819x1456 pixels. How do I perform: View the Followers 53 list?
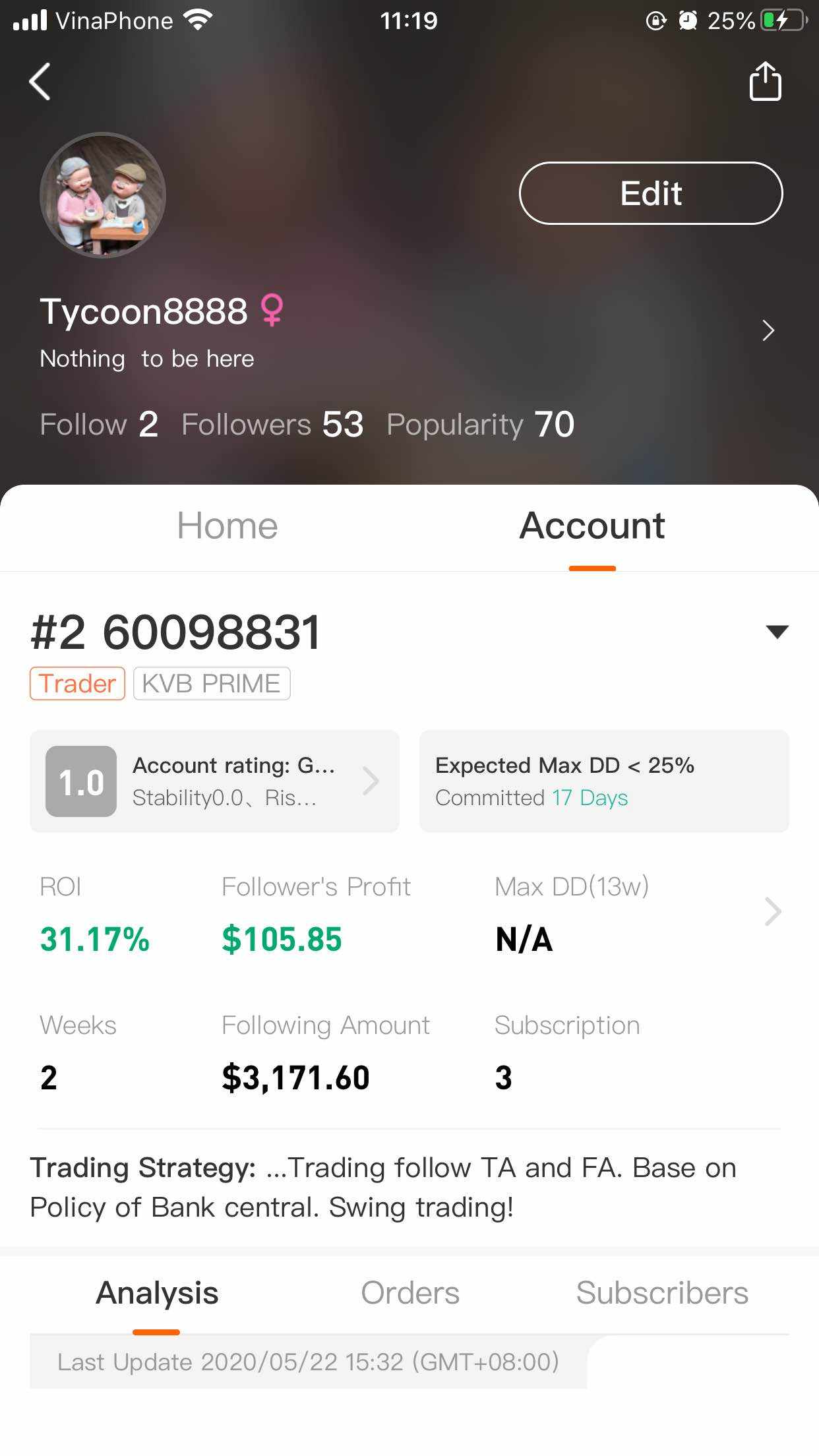click(272, 424)
